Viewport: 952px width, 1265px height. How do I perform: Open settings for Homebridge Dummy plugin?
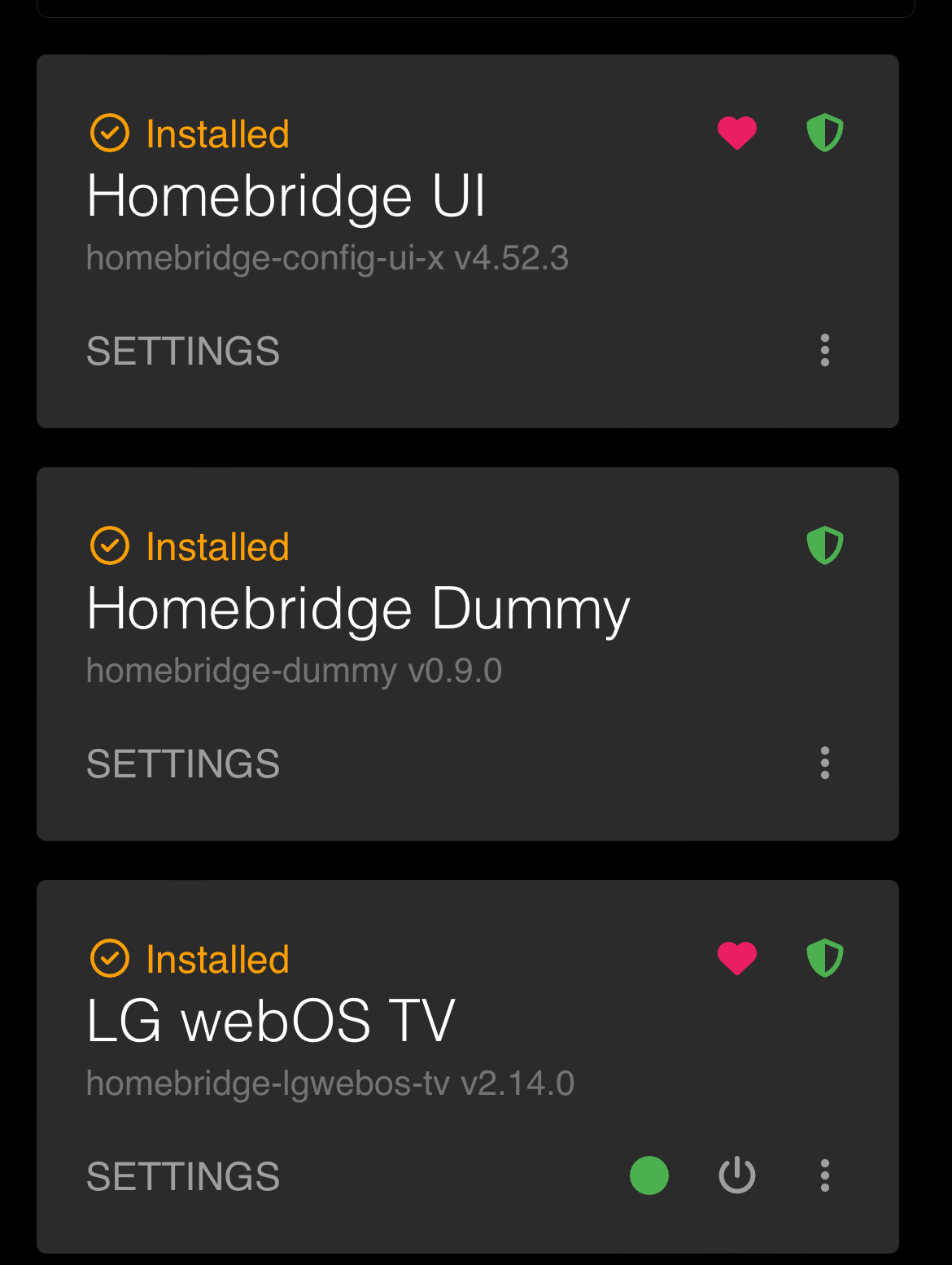[x=183, y=764]
